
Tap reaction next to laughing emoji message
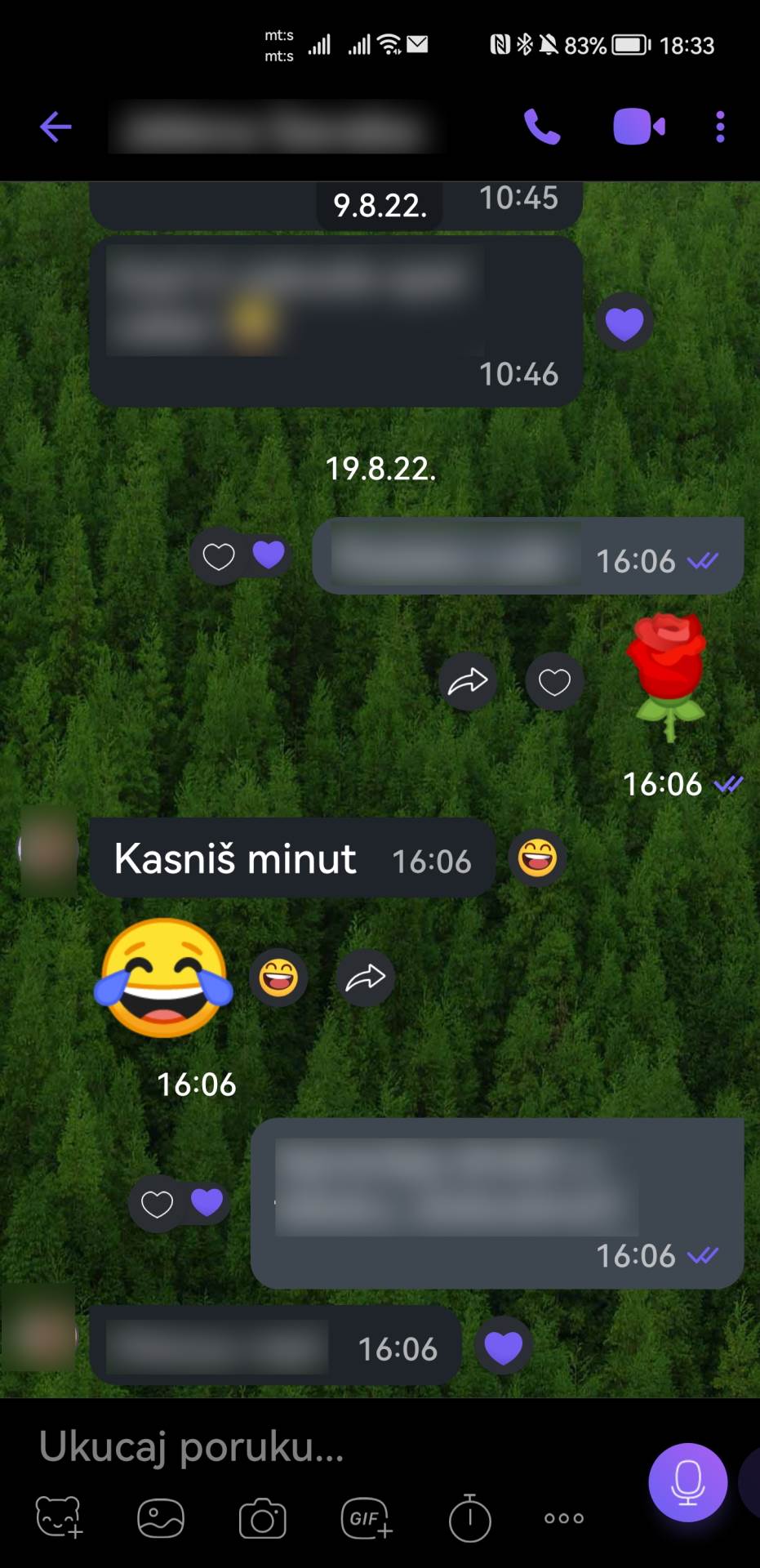(278, 978)
